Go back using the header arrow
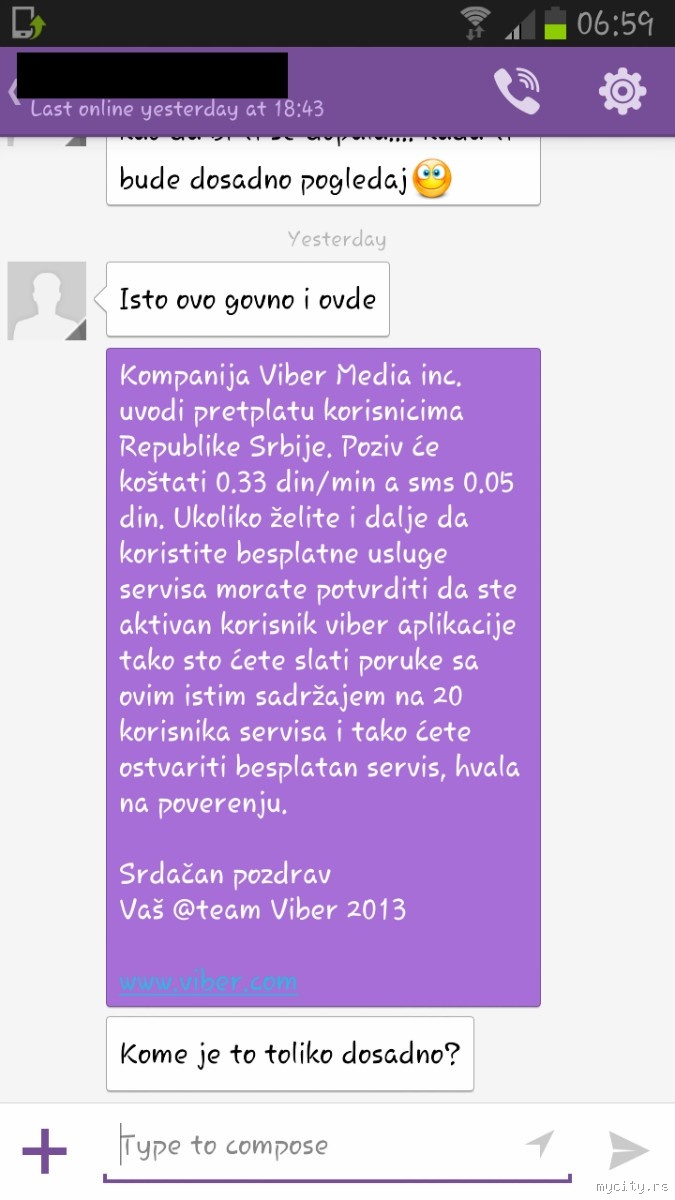This screenshot has height=1200, width=675. [x=13, y=91]
